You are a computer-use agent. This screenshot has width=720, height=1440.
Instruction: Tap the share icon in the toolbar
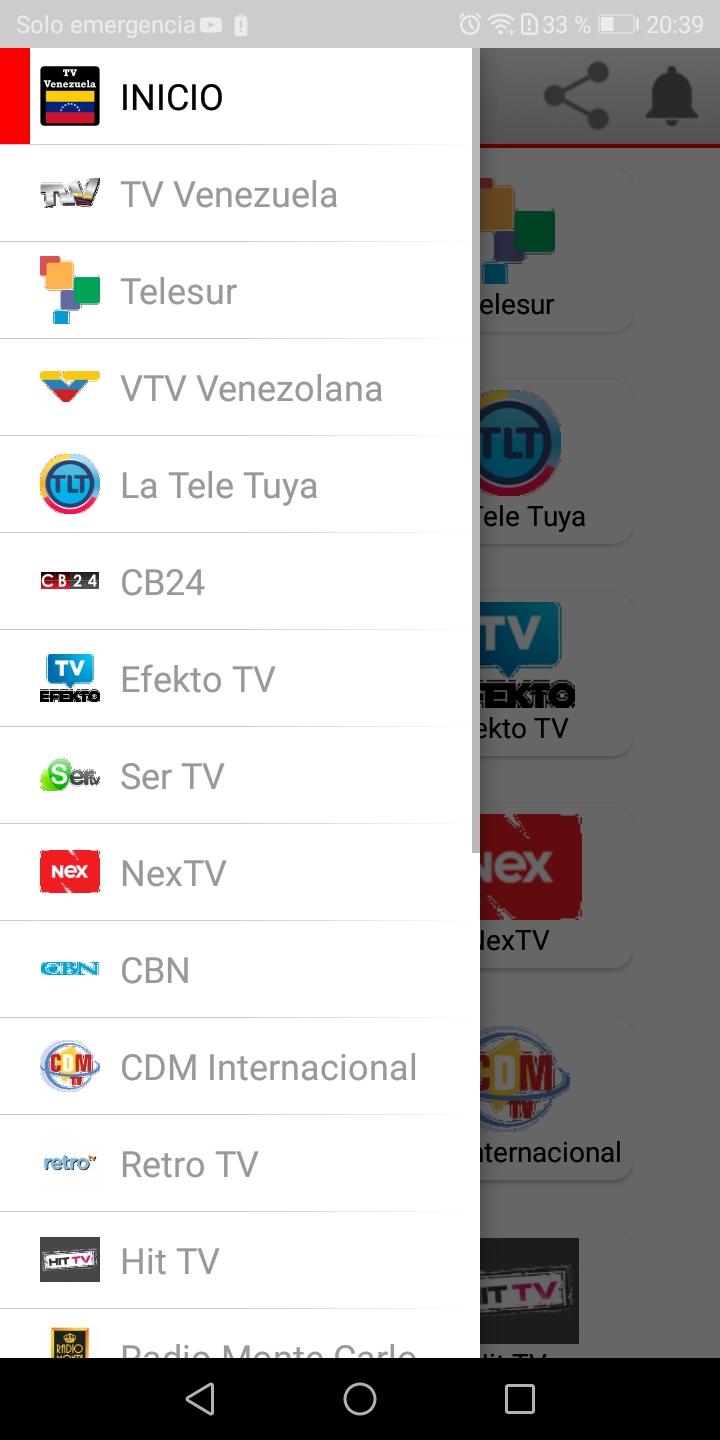[577, 96]
